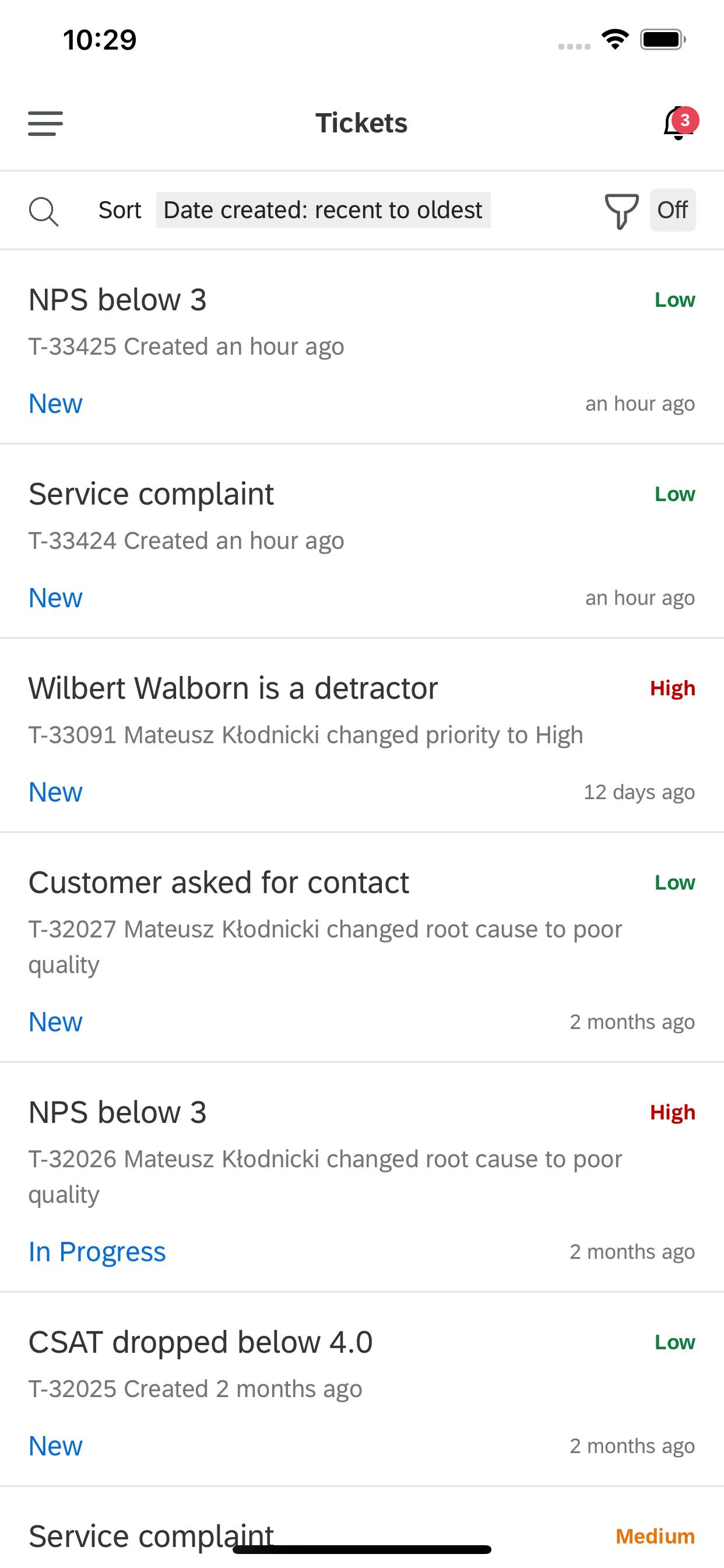Open the notifications bell

680,123
